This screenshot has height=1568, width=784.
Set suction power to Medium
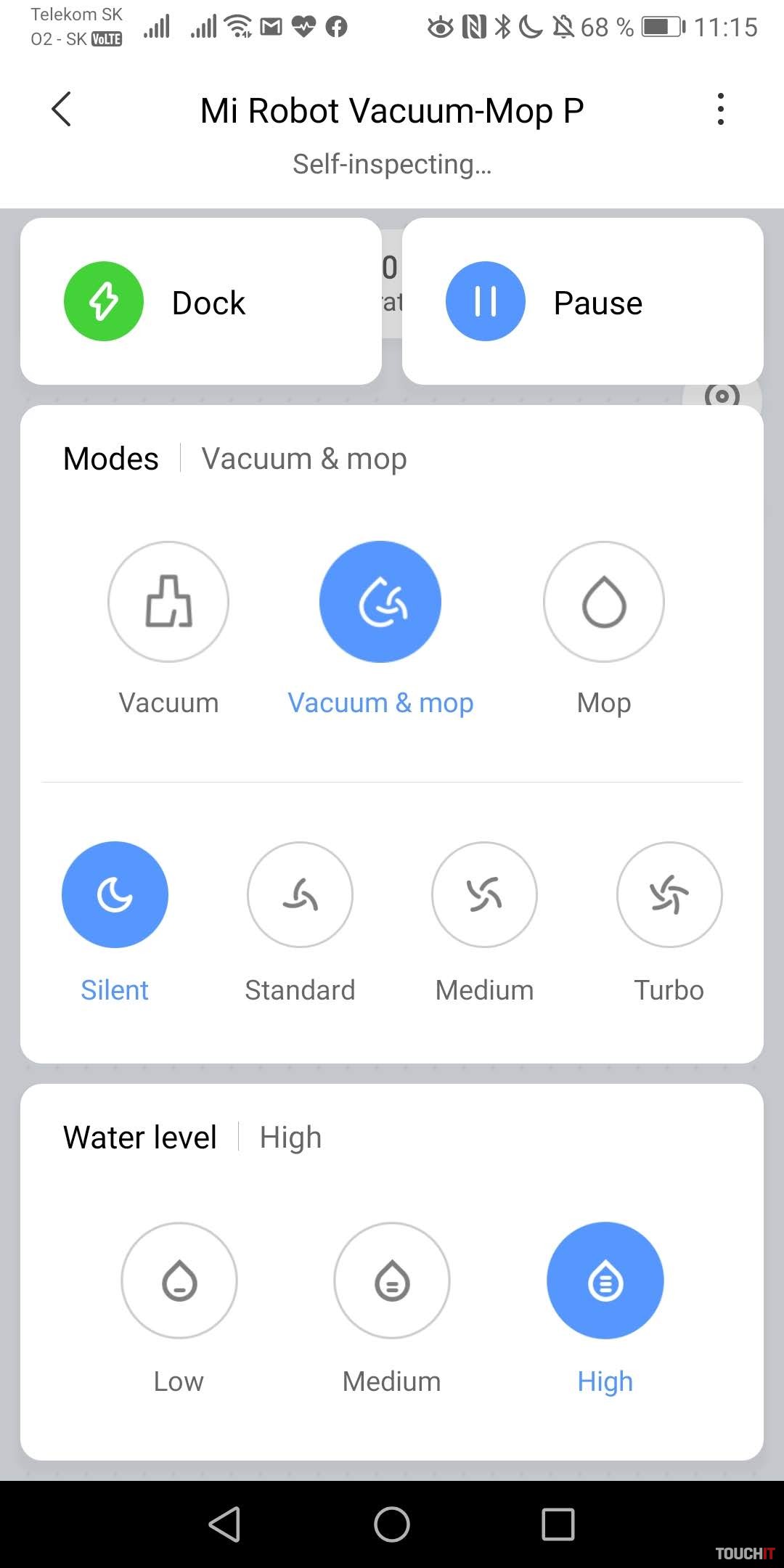tap(484, 894)
